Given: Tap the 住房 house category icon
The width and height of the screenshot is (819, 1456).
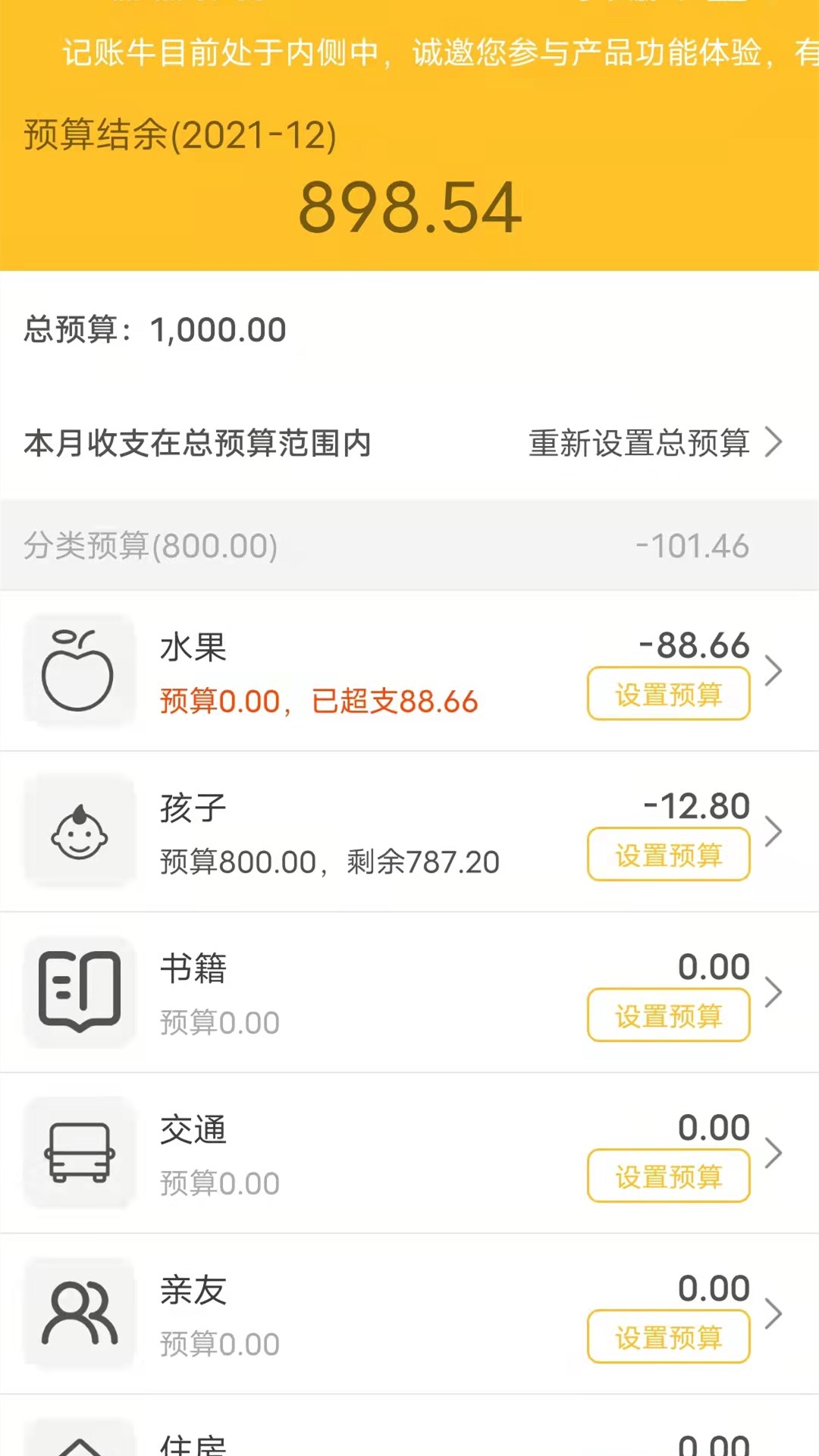Looking at the screenshot, I should click(80, 1439).
